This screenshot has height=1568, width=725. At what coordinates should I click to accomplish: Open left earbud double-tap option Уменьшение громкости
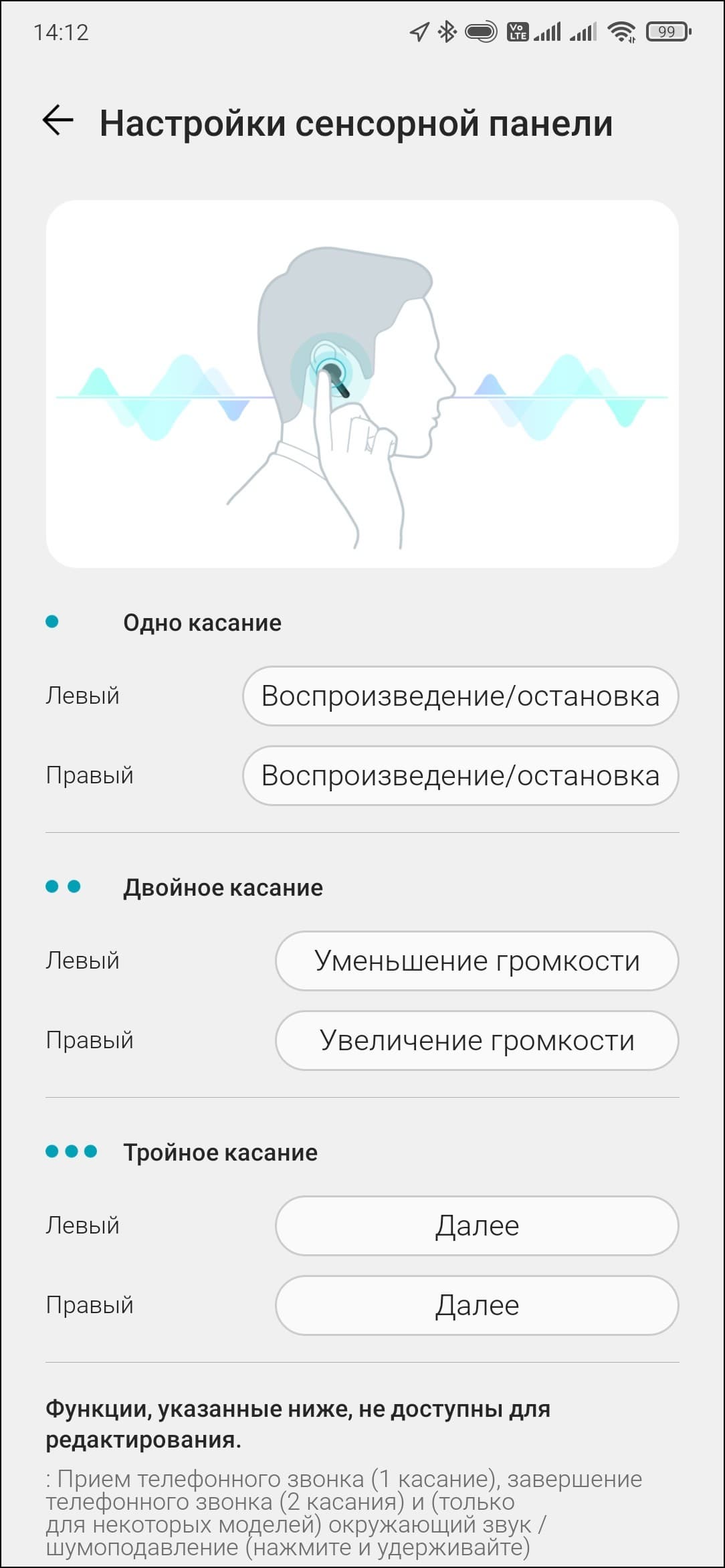pyautogui.click(x=477, y=961)
